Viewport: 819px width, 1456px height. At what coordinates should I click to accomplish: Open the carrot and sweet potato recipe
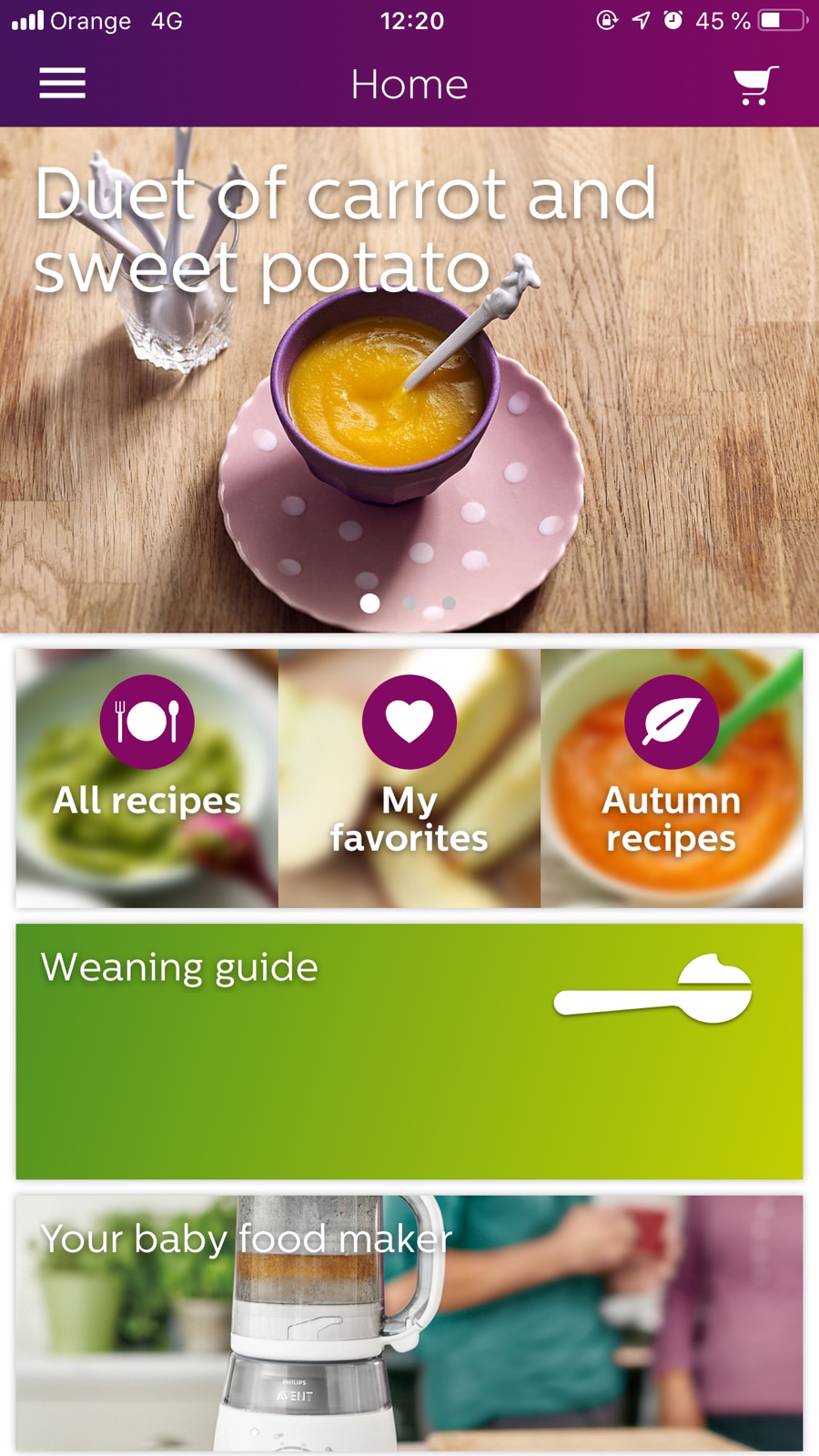click(409, 382)
